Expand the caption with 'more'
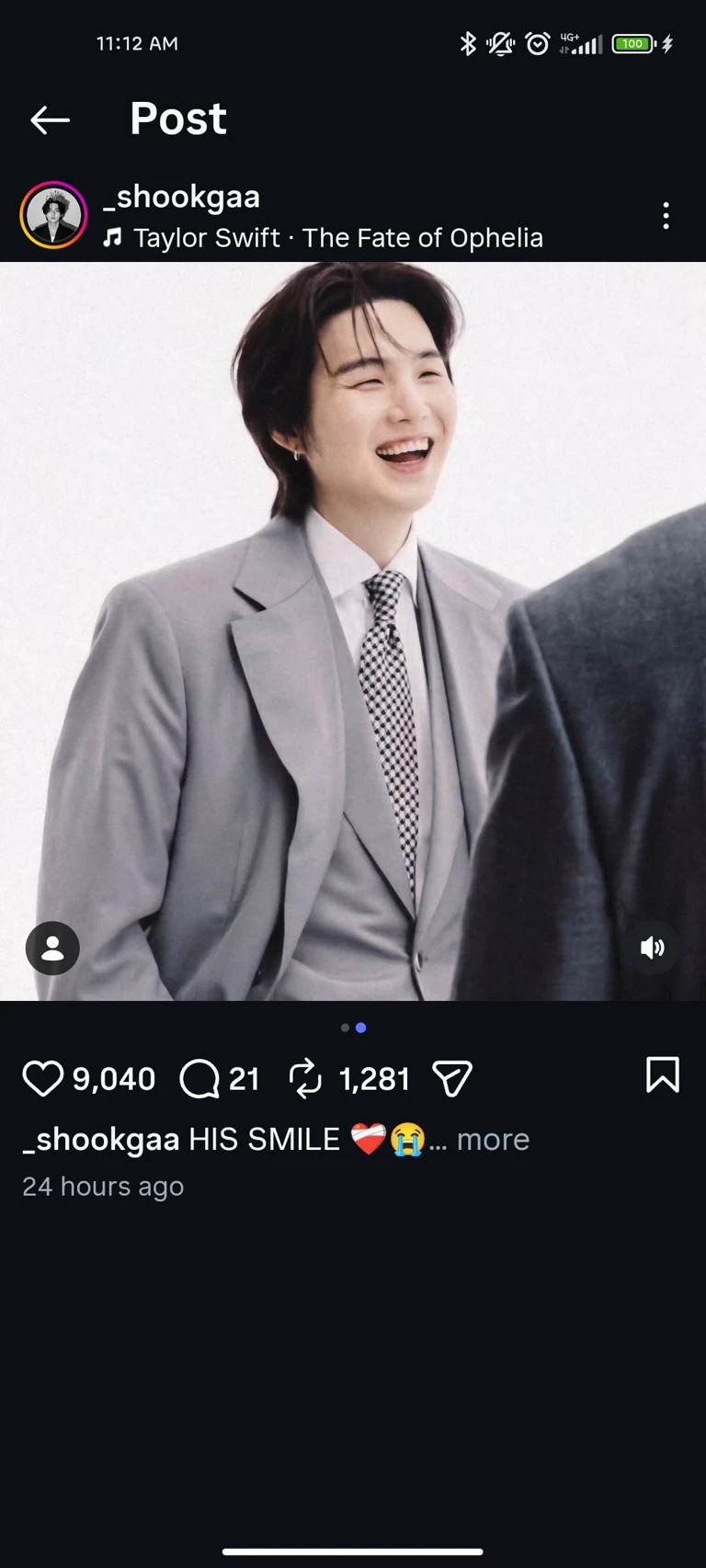The height and width of the screenshot is (1568, 706). click(493, 1140)
